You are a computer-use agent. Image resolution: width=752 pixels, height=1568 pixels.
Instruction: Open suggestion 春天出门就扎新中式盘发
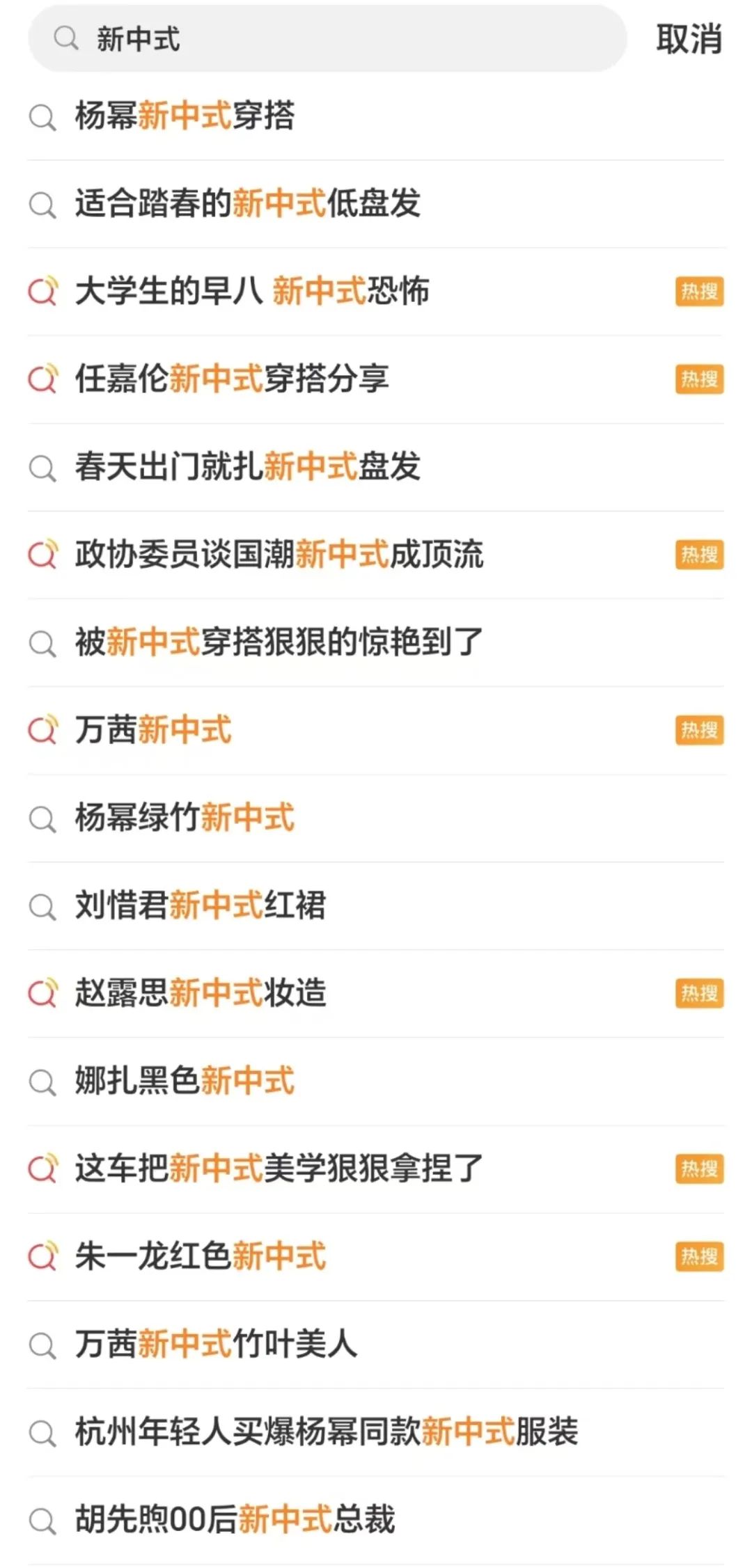click(376, 467)
